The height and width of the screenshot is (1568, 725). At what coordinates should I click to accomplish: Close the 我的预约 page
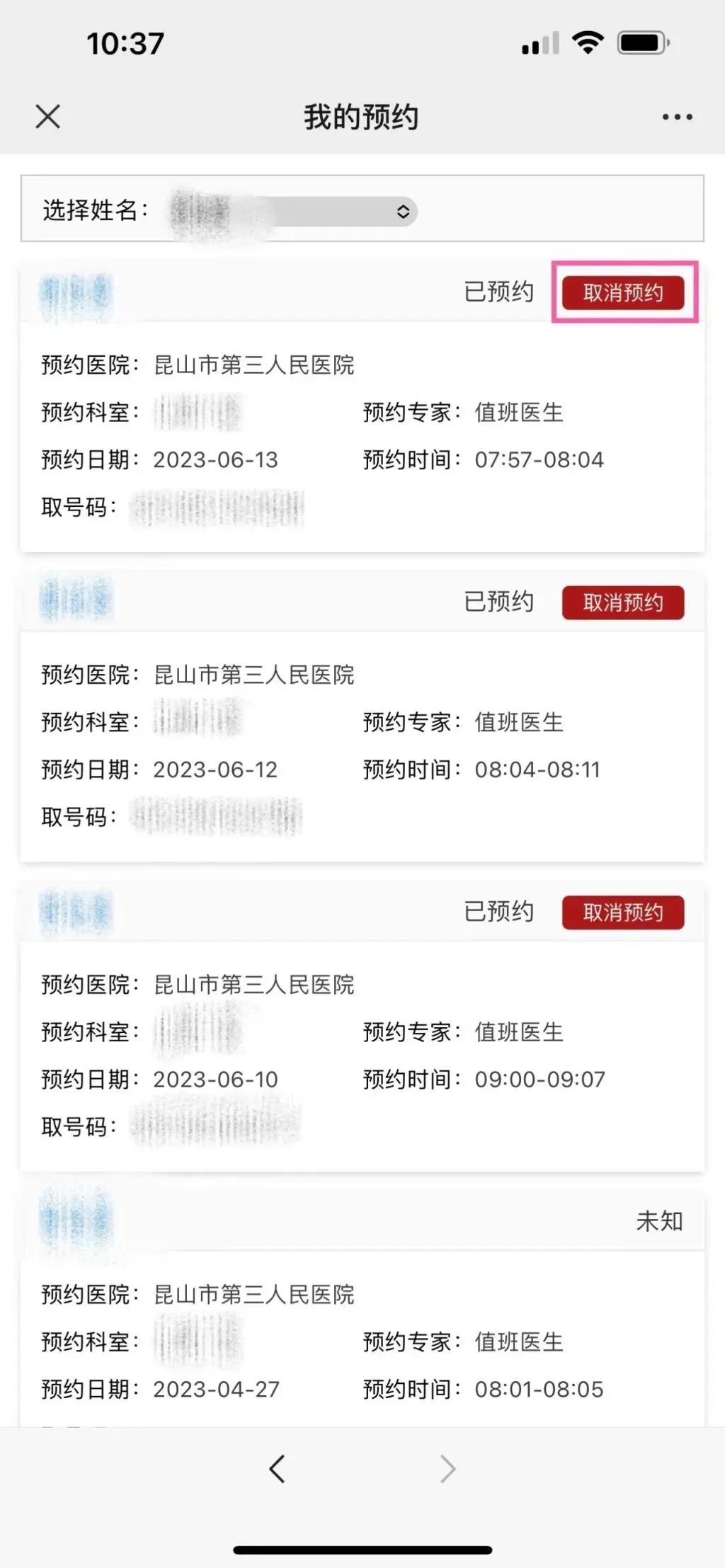pyautogui.click(x=47, y=117)
